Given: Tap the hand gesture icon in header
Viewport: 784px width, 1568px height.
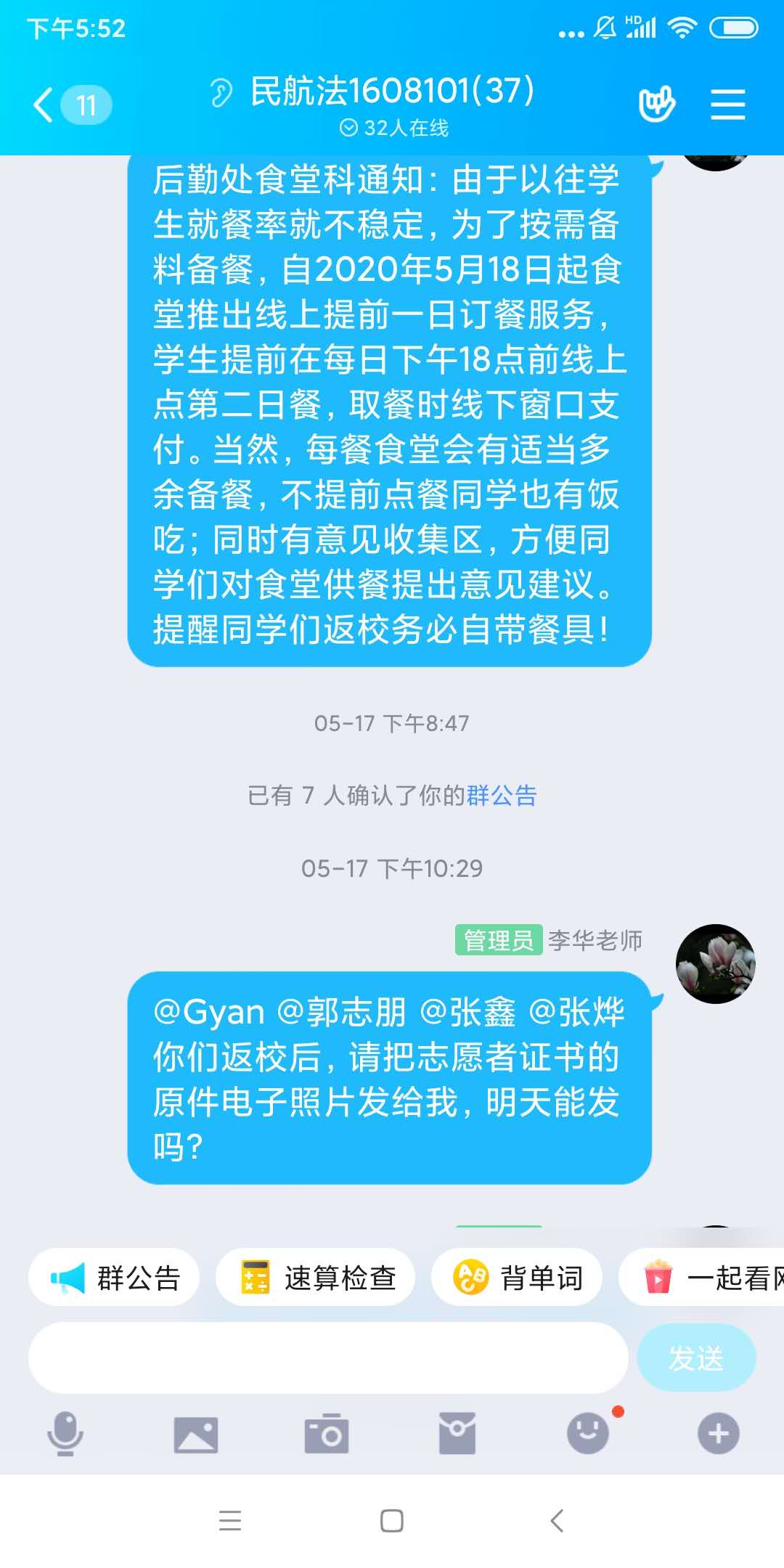Looking at the screenshot, I should (x=656, y=105).
